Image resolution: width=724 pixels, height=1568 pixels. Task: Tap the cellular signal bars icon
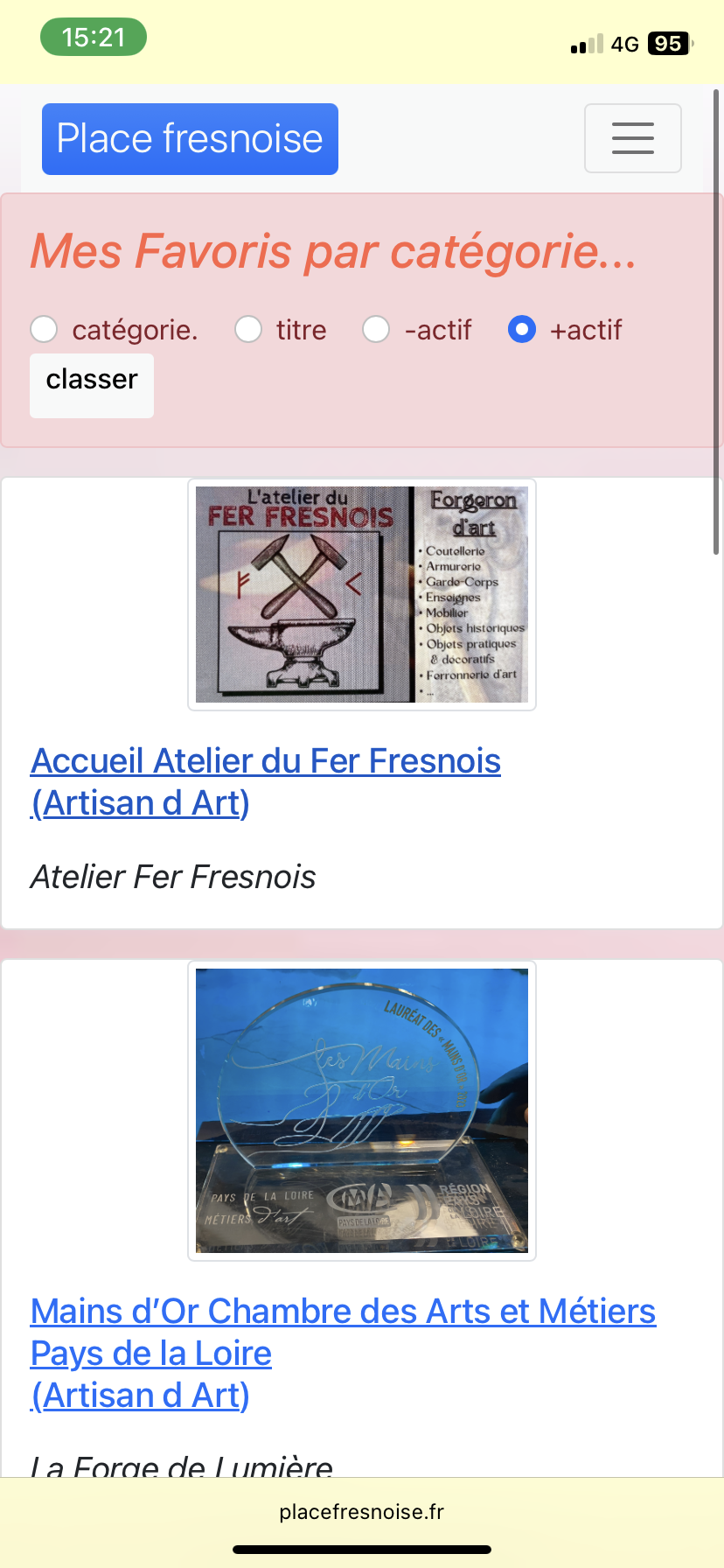[x=585, y=44]
